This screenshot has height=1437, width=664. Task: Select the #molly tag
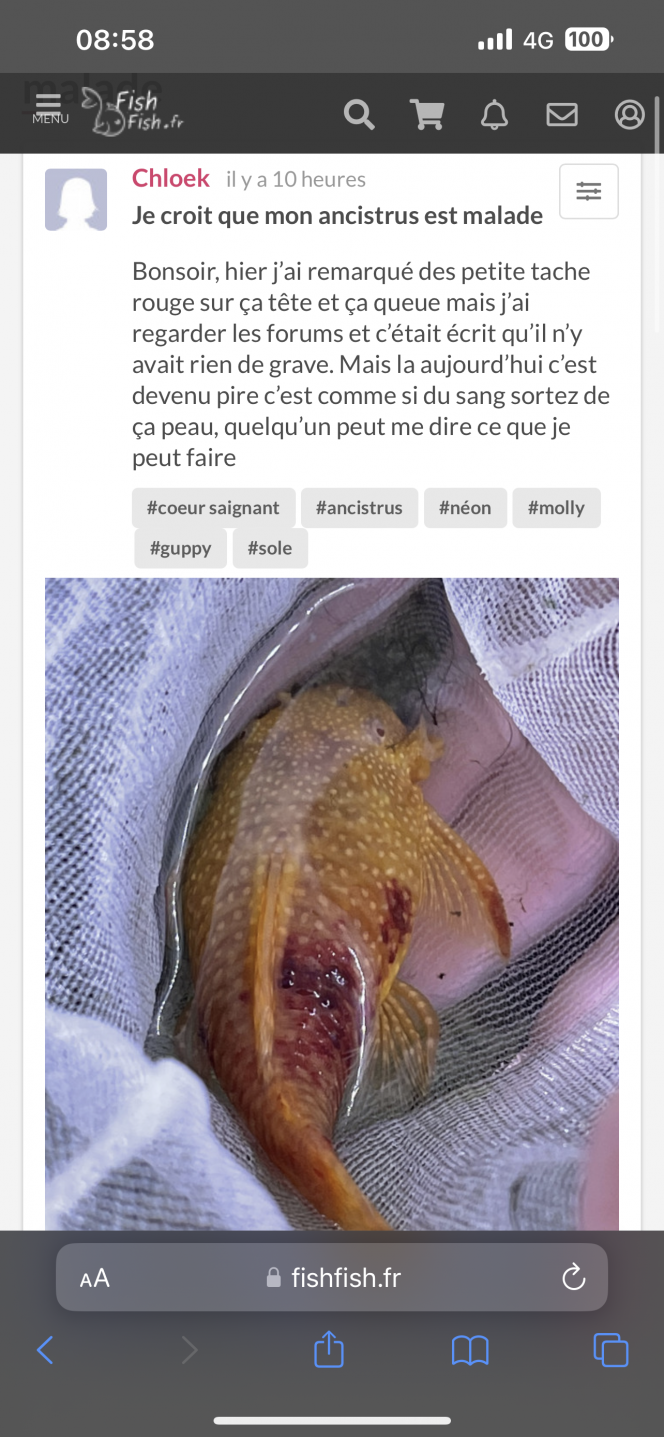tap(556, 508)
